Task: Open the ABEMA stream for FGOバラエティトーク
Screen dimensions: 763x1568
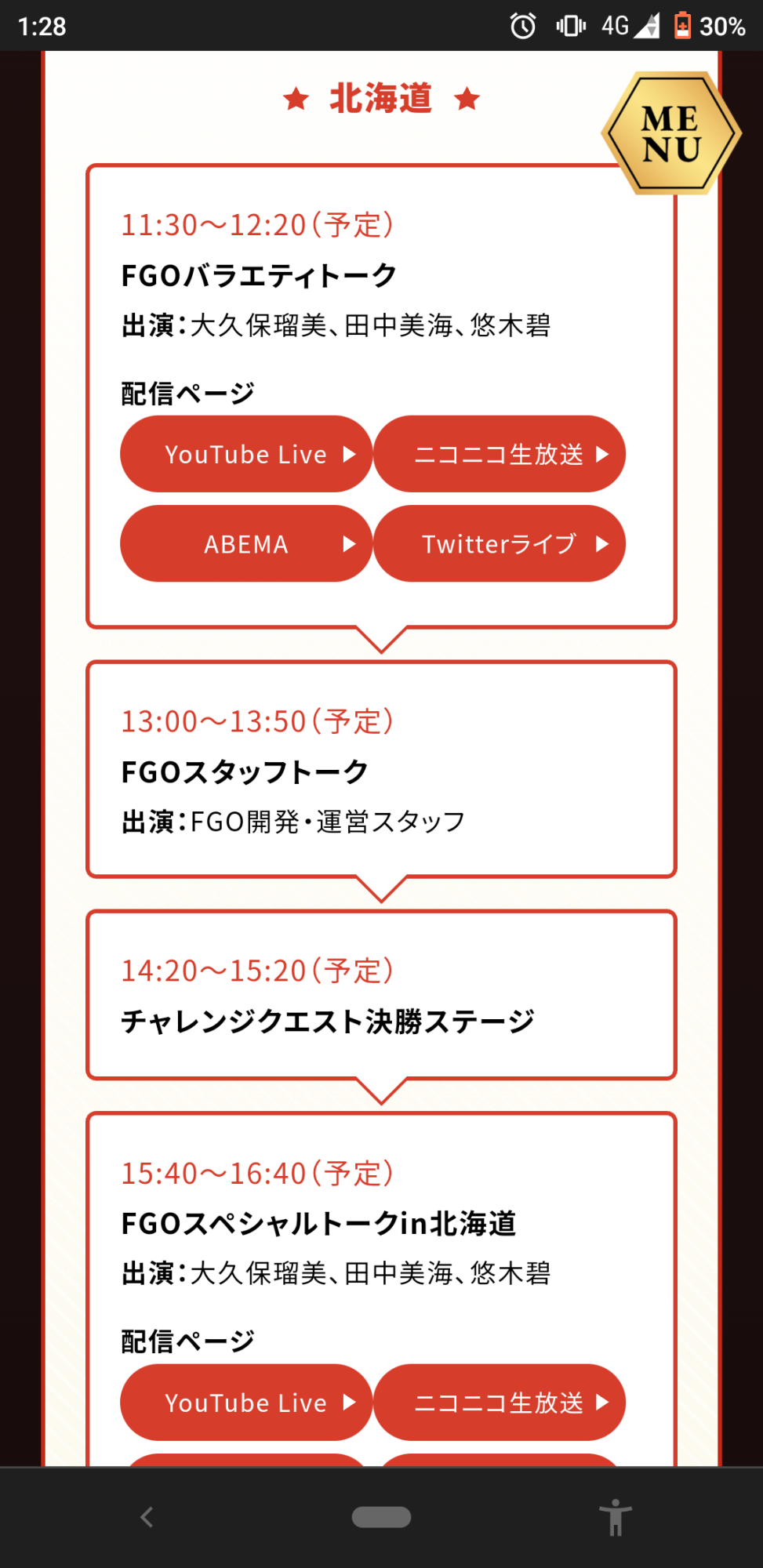Action: (x=246, y=543)
